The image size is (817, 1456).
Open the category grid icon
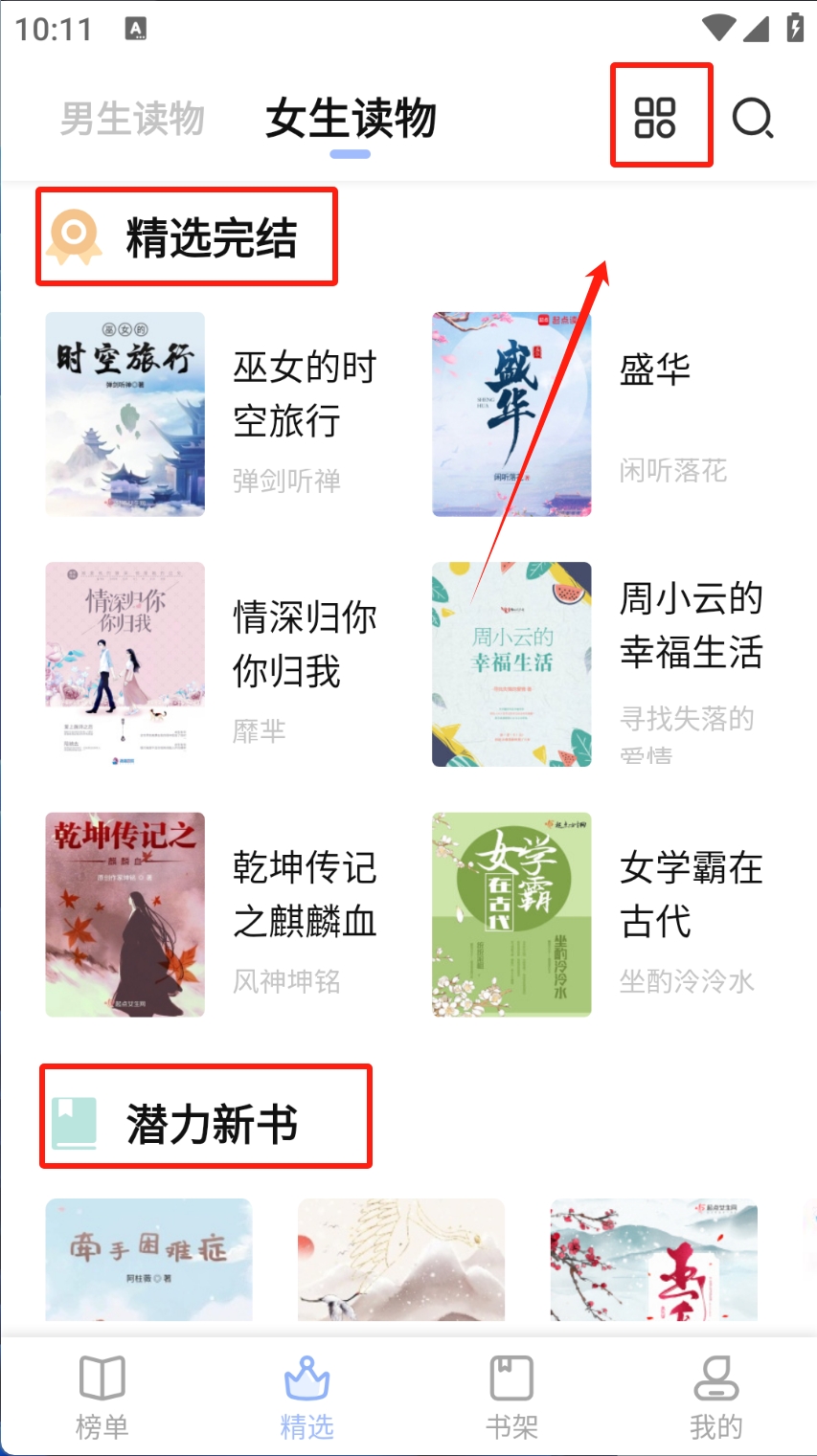tap(655, 118)
